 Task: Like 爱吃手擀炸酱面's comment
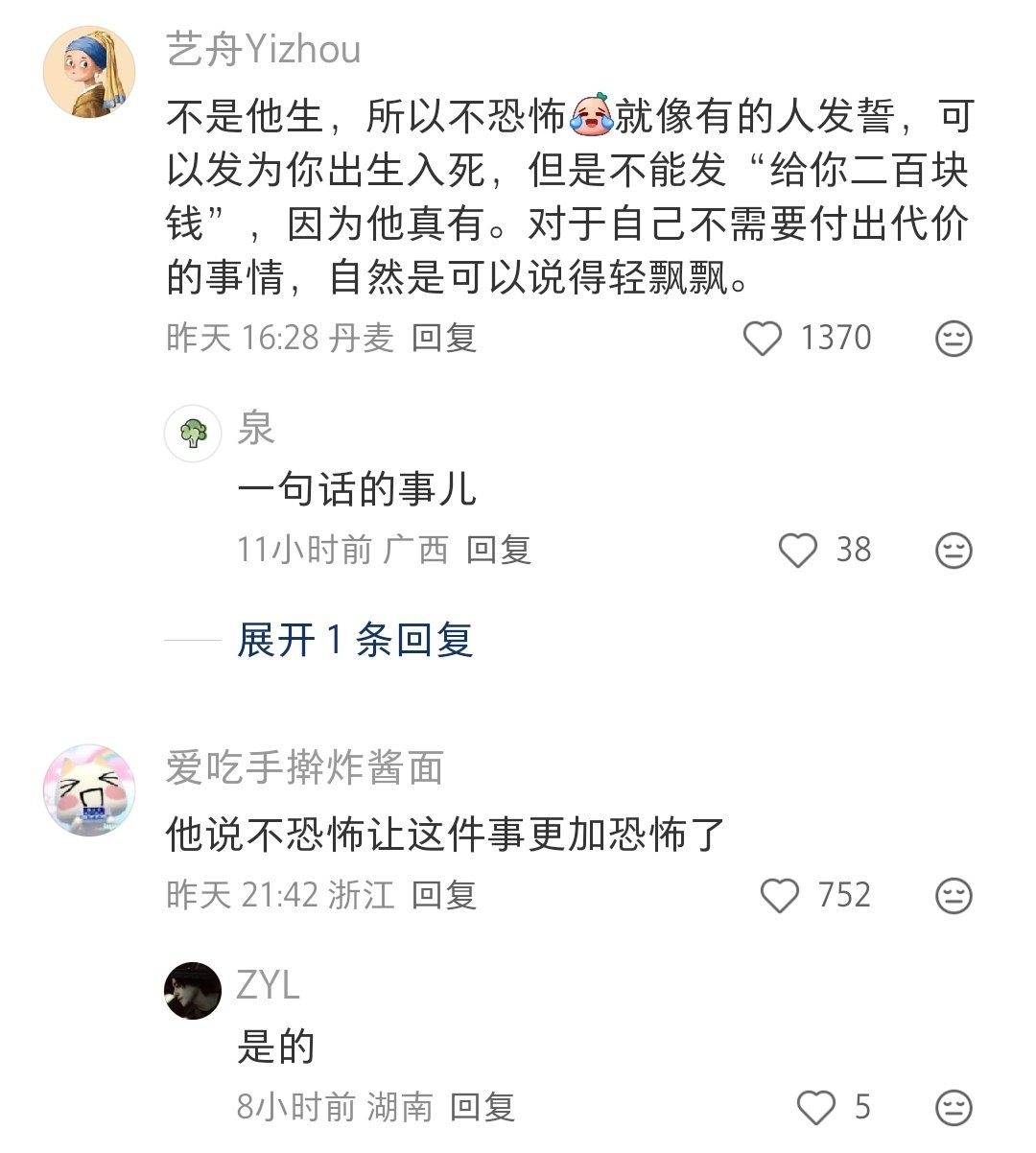[x=780, y=896]
